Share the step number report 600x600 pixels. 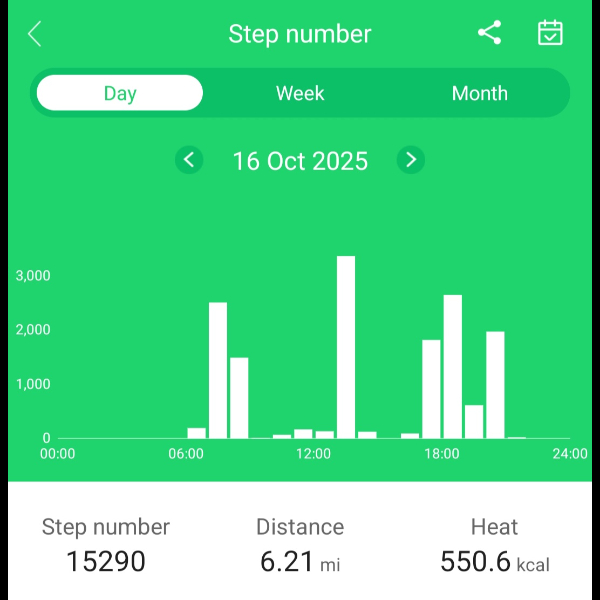489,33
